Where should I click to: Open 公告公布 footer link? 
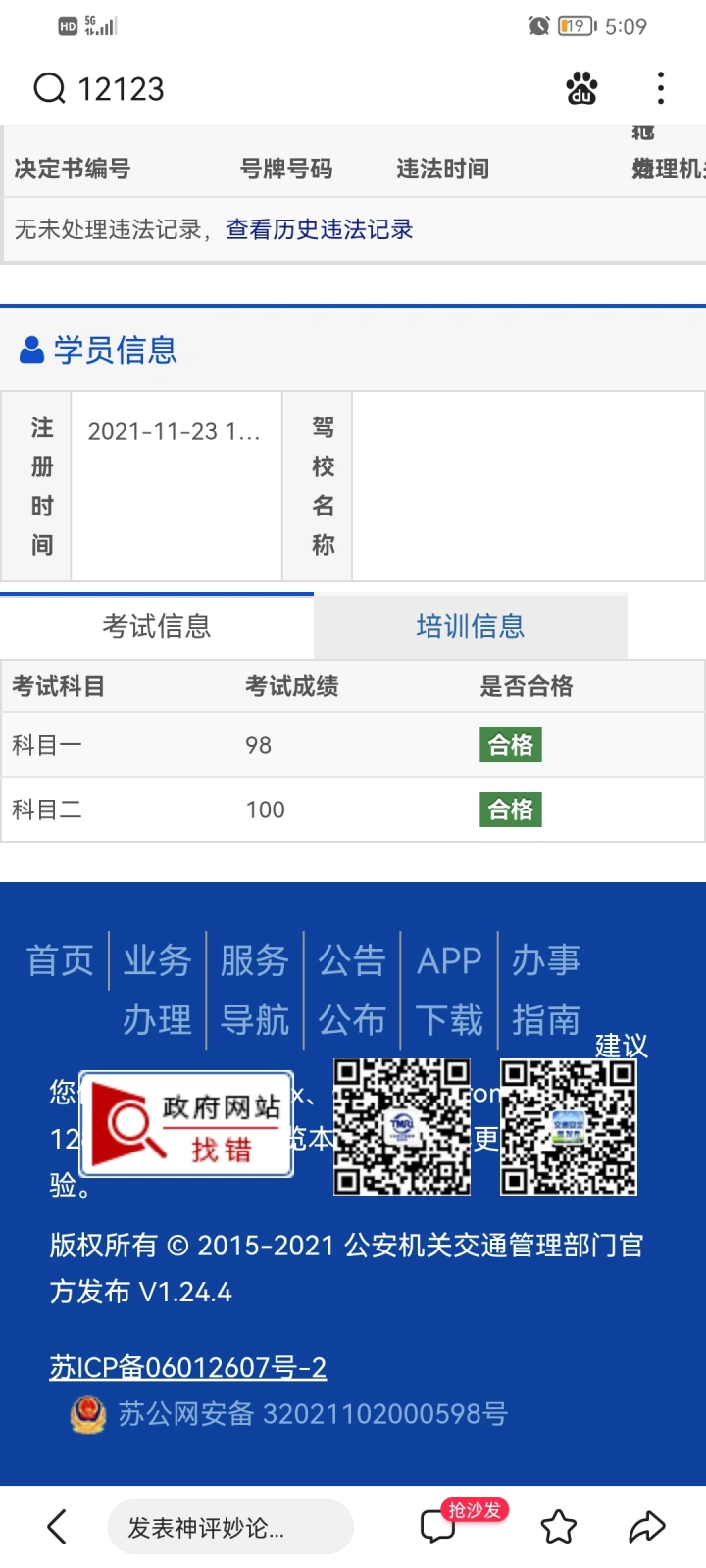[x=352, y=990]
